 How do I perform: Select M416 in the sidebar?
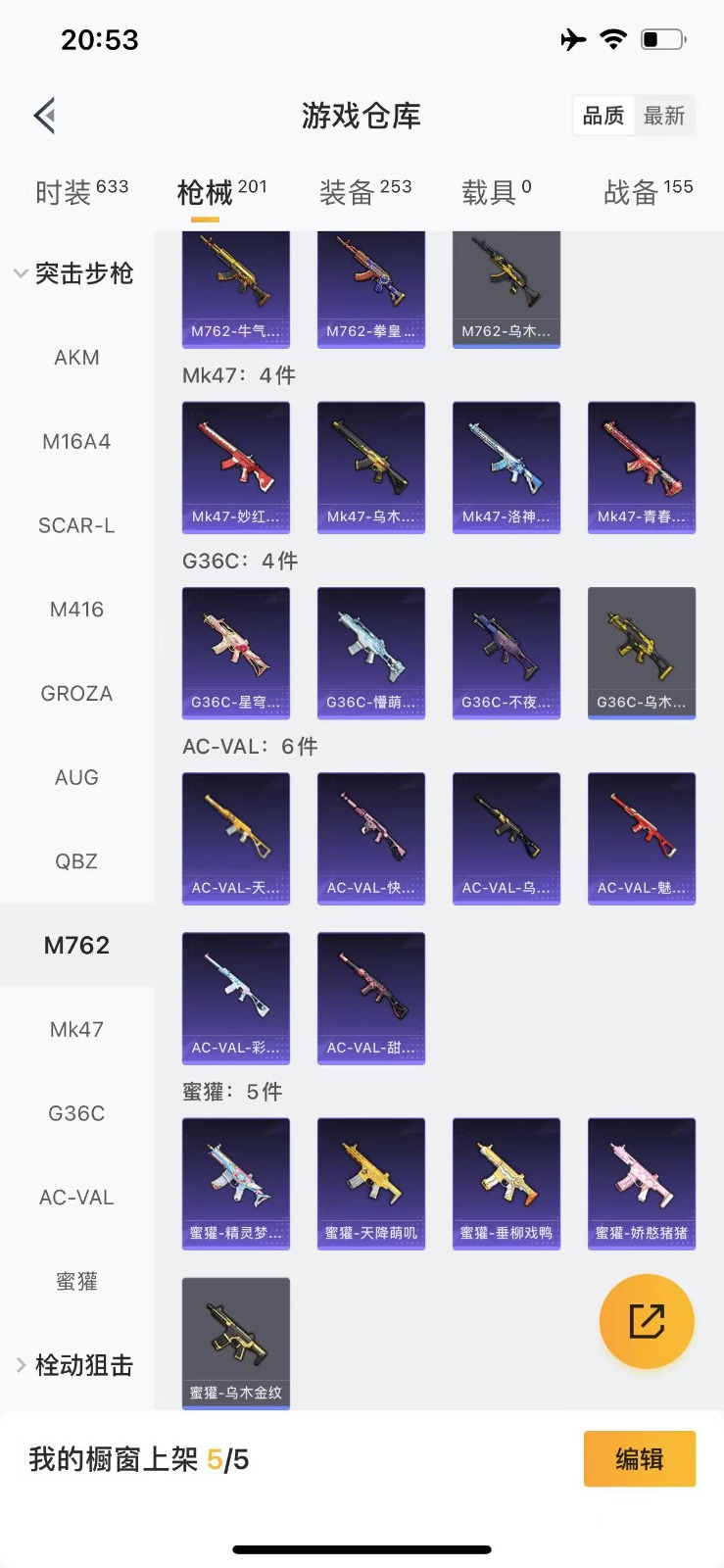[76, 610]
